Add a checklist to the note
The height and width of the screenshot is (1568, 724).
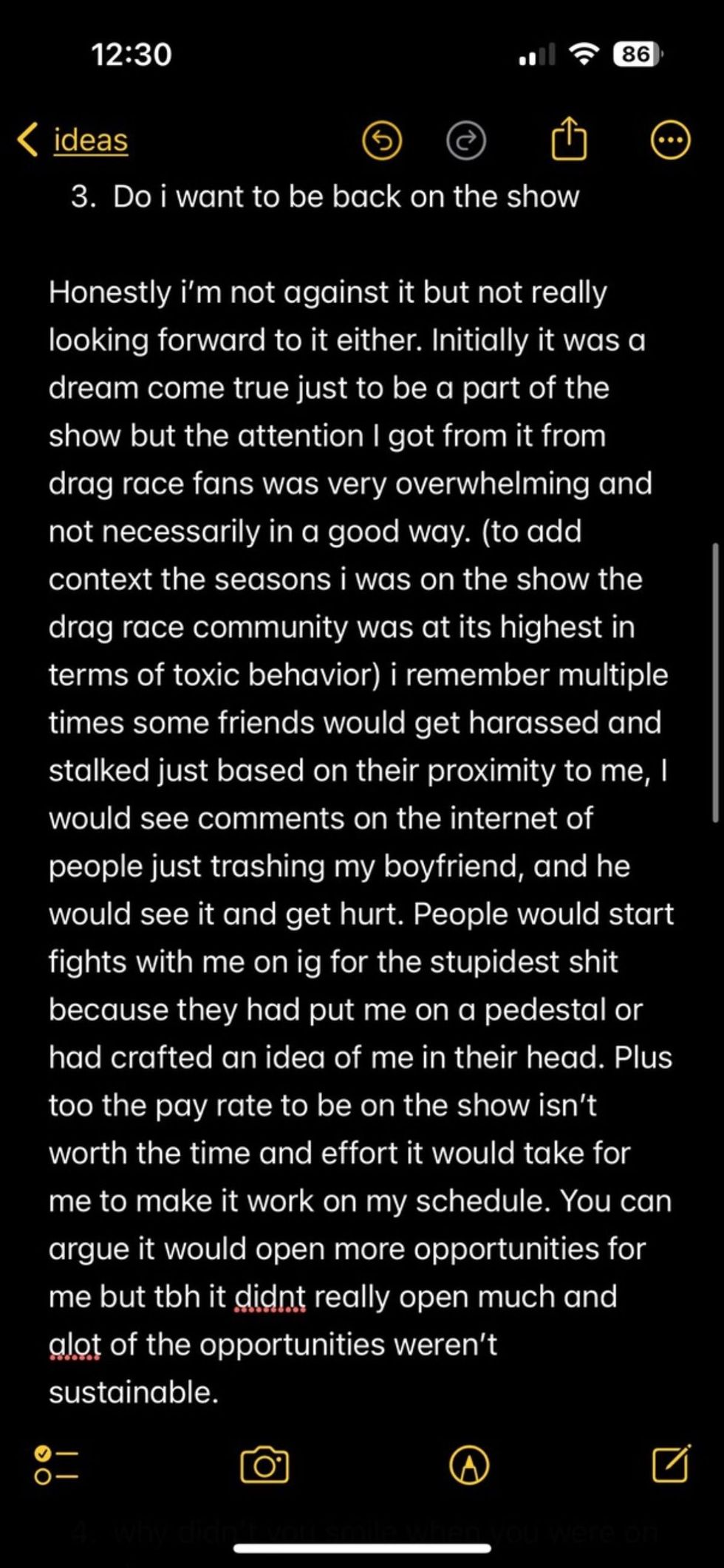[x=56, y=1465]
